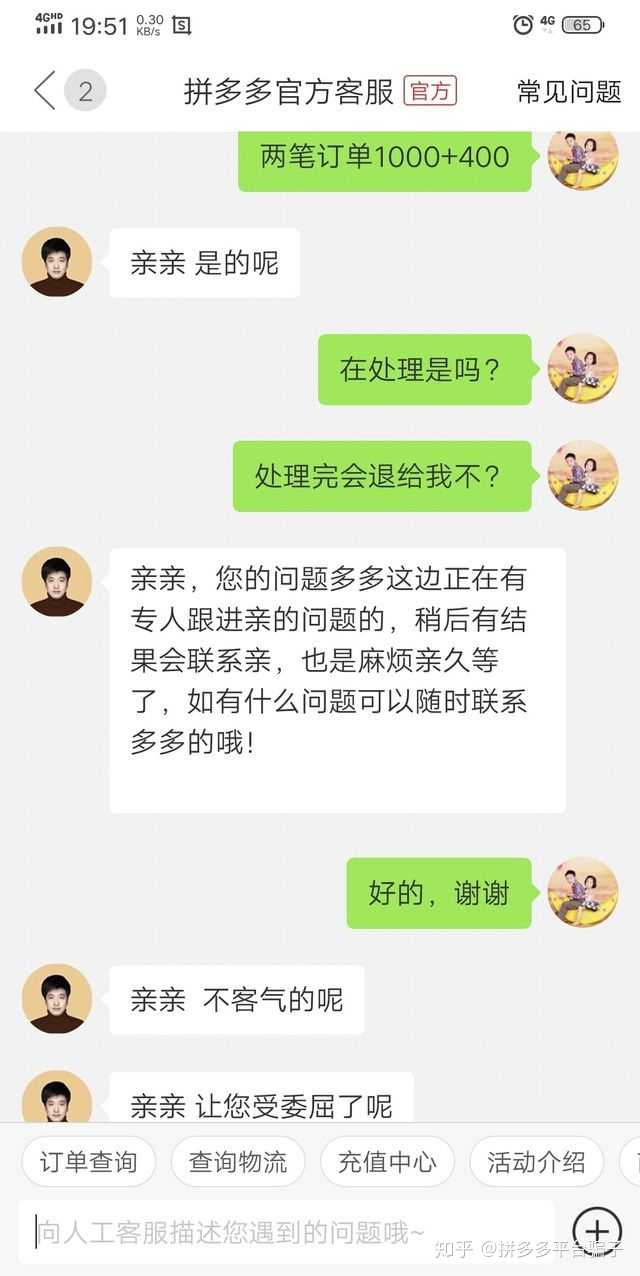Go back from the customer service chat
640x1276 pixels.
[x=44, y=91]
